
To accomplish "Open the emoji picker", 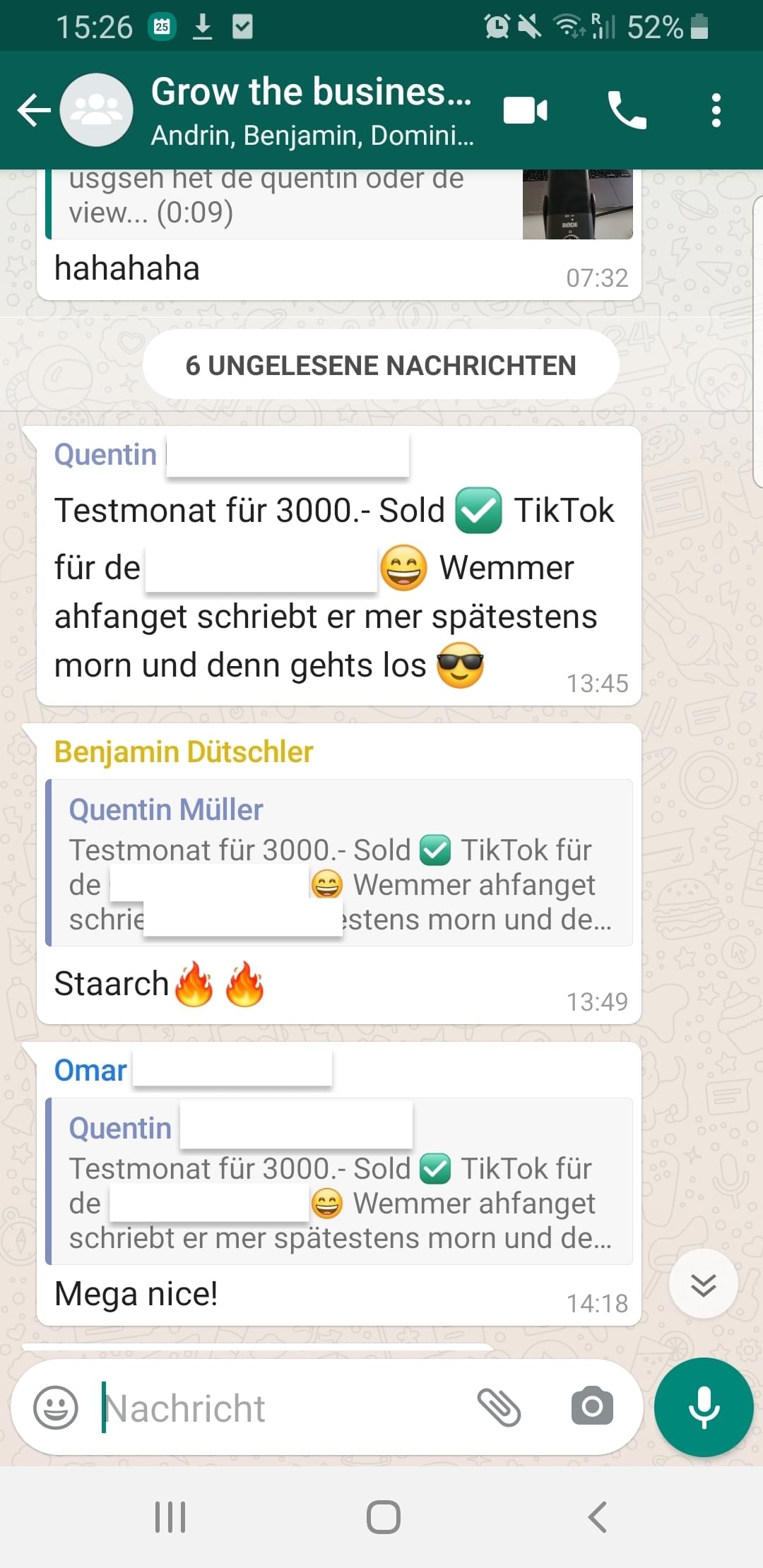I will [56, 1407].
